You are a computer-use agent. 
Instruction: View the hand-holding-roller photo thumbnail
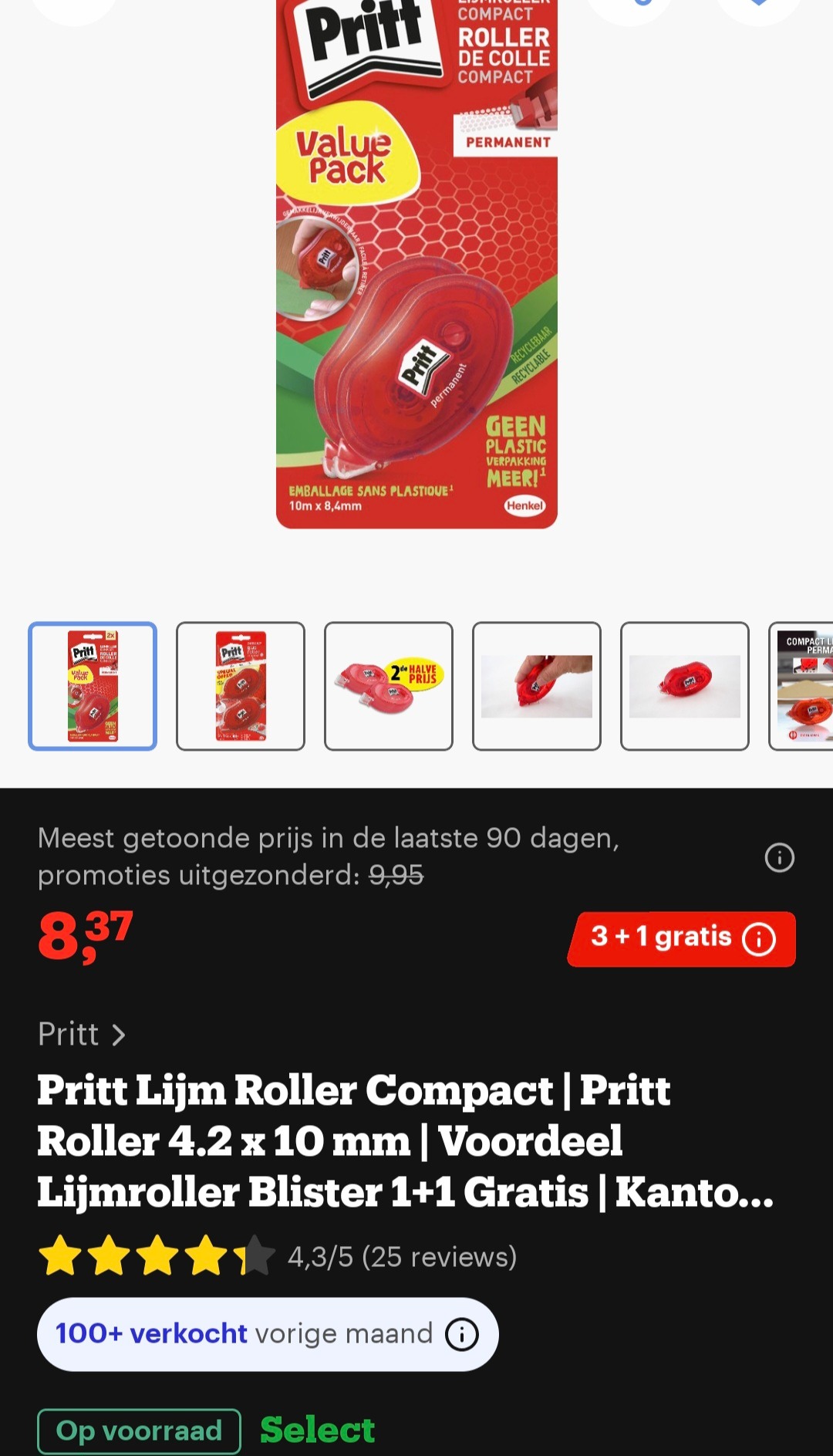(x=537, y=686)
